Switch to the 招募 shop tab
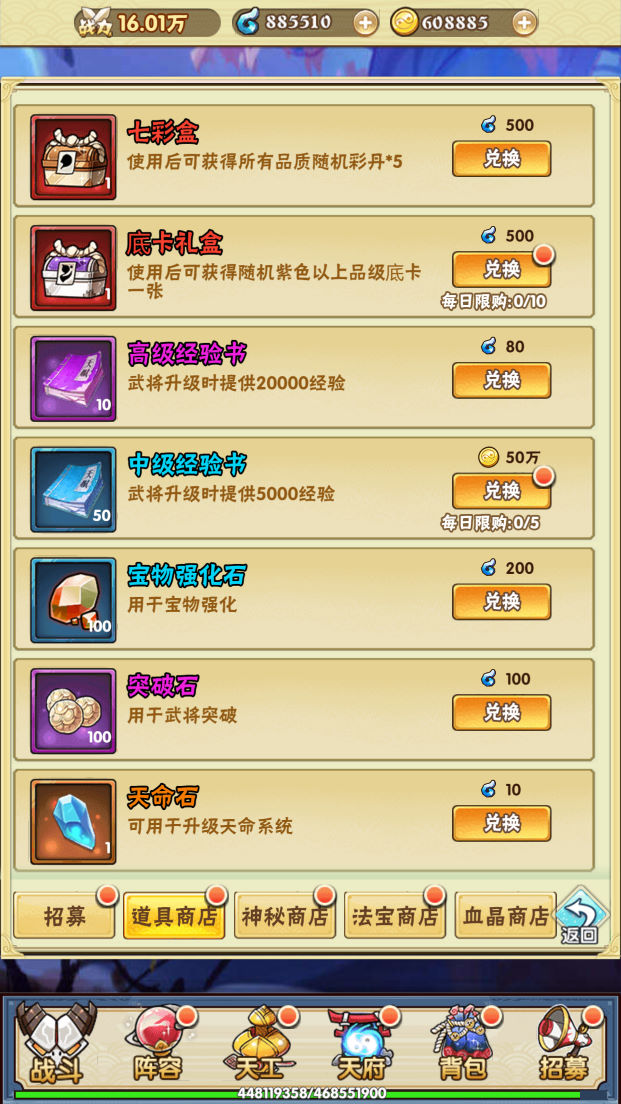 (65, 916)
